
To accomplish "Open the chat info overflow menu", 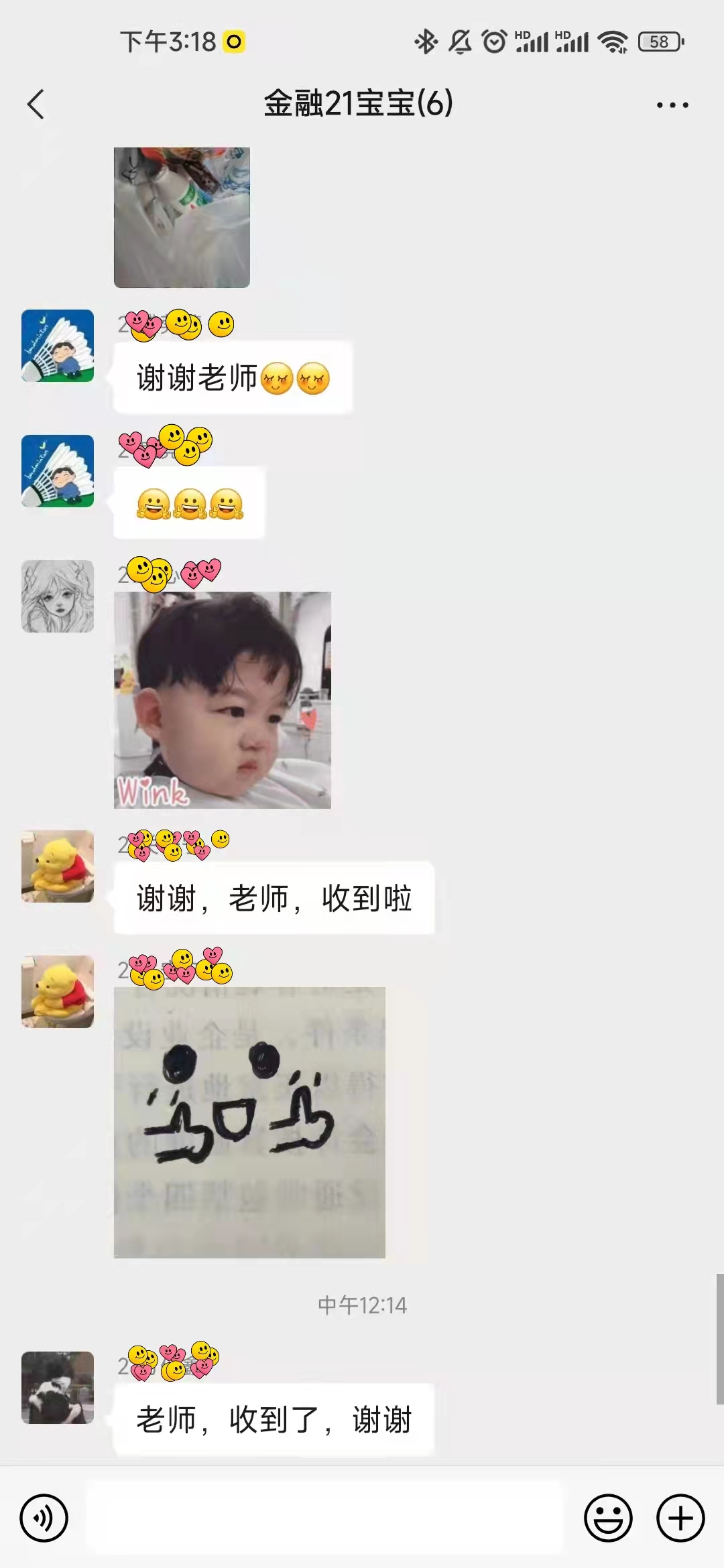I will [672, 105].
